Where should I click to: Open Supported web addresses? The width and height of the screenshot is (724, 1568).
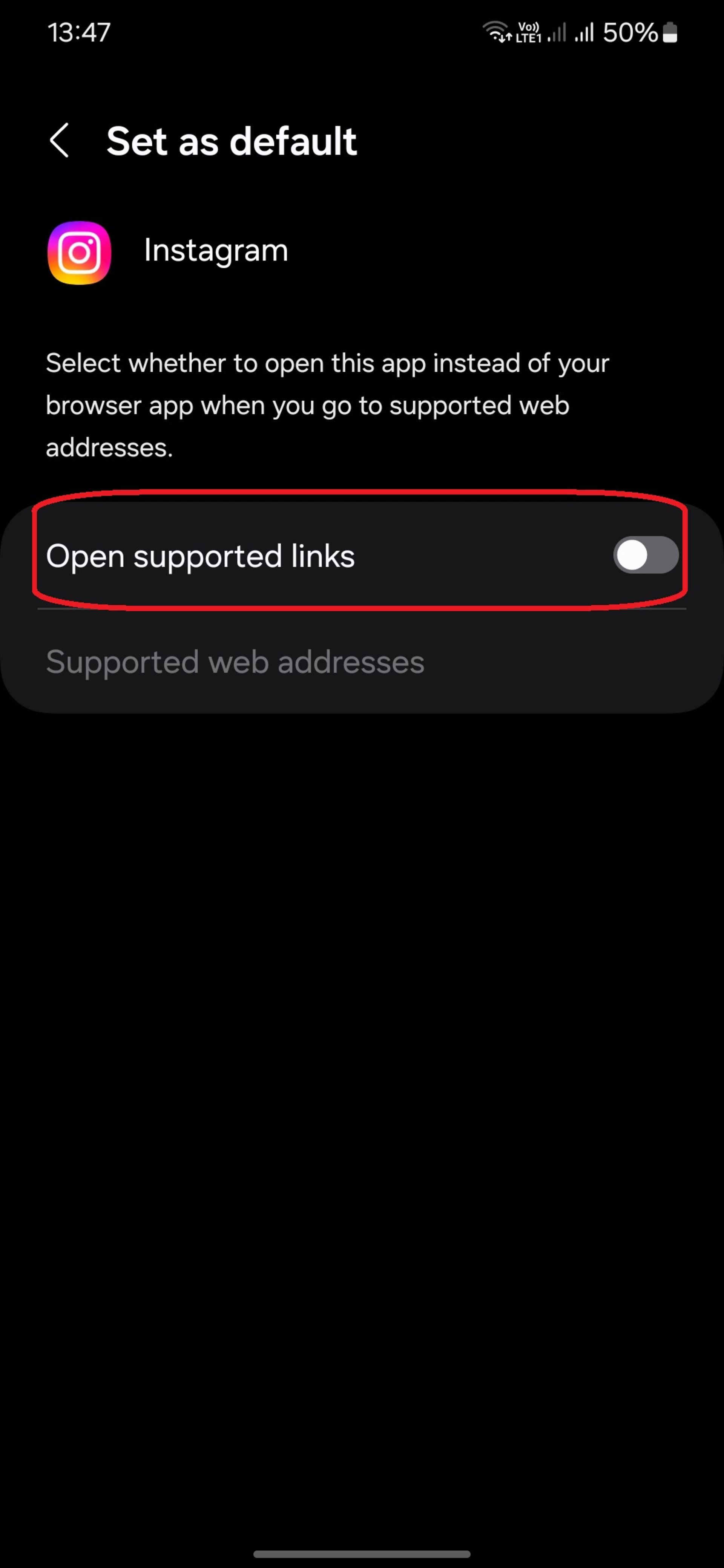coord(235,661)
